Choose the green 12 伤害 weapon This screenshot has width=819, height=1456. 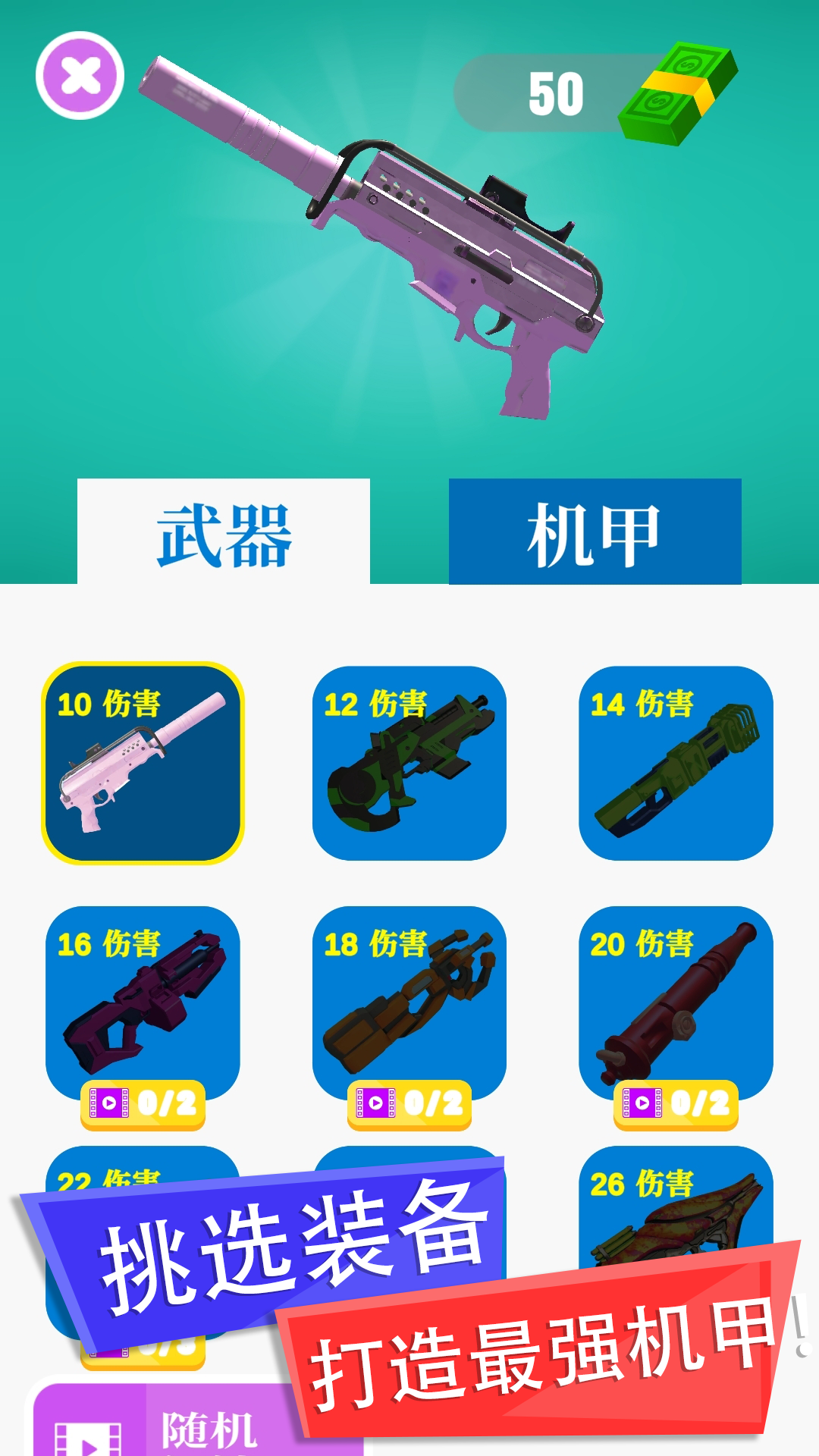[409, 763]
